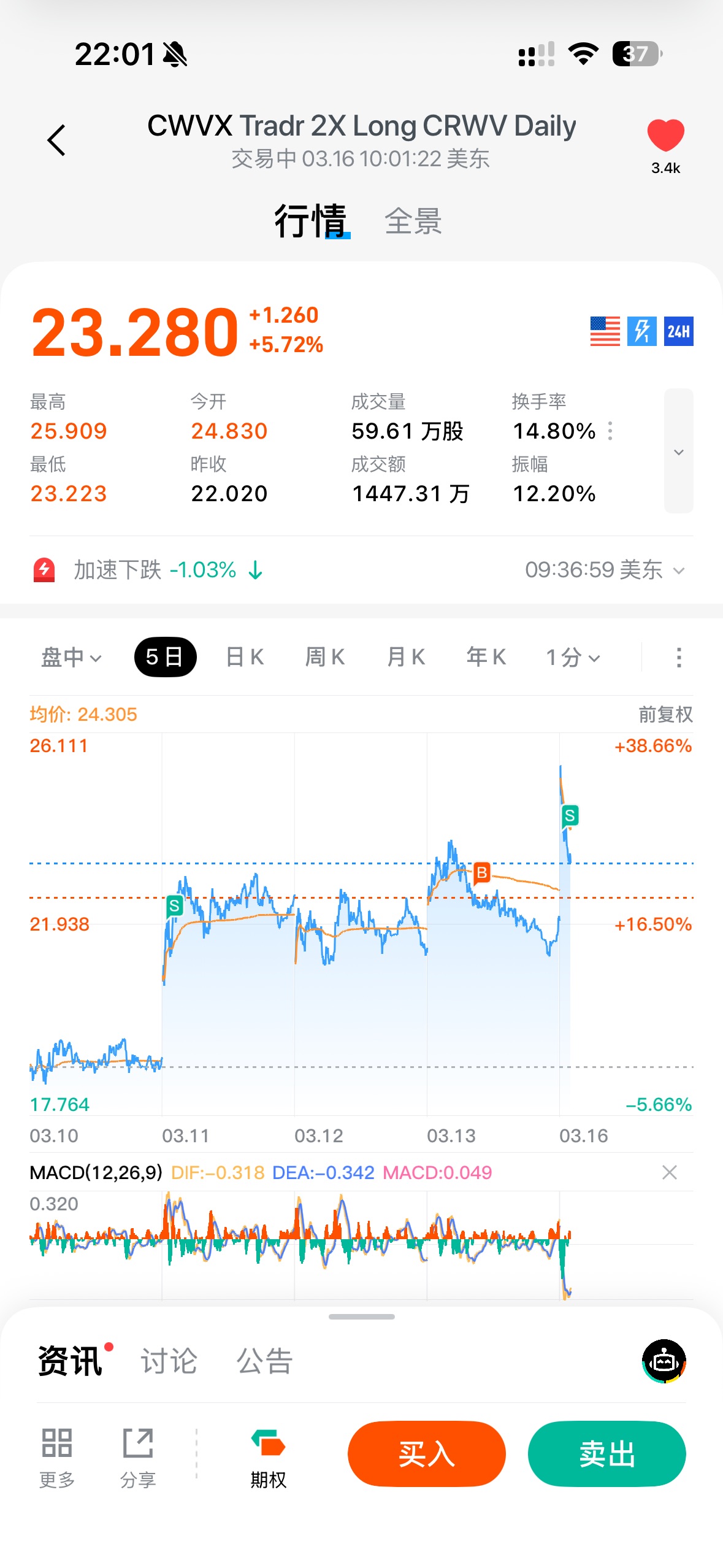
Task: Switch to the 全景 tab
Action: [413, 221]
